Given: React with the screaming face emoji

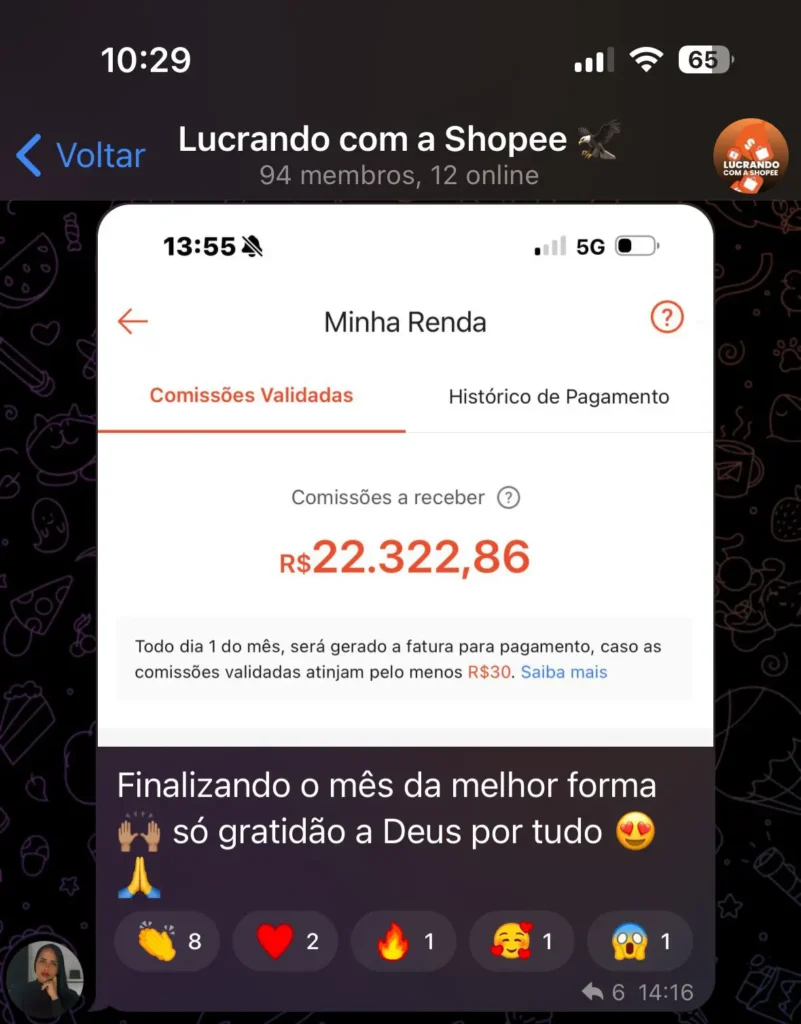Looking at the screenshot, I should pos(639,941).
